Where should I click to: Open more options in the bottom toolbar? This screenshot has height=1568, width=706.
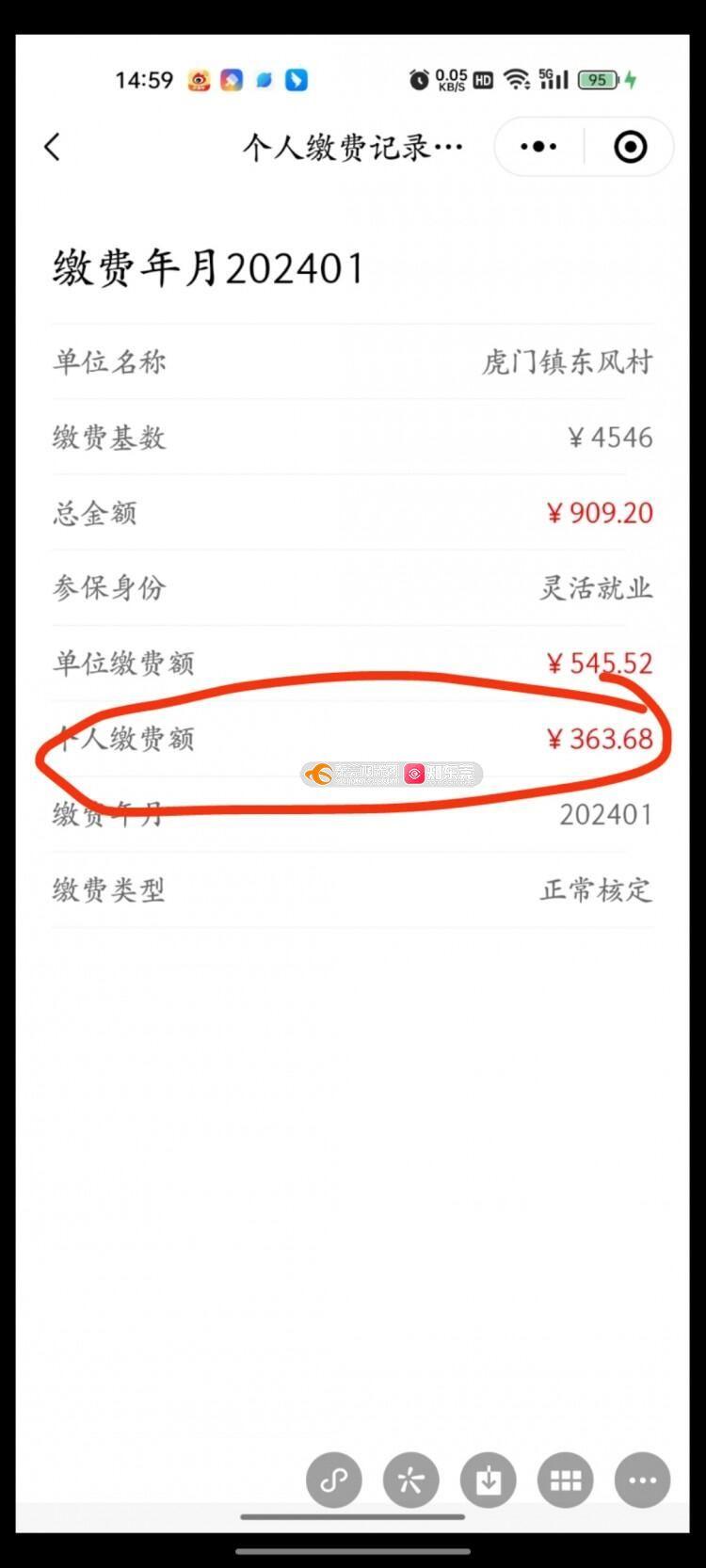pos(643,1480)
